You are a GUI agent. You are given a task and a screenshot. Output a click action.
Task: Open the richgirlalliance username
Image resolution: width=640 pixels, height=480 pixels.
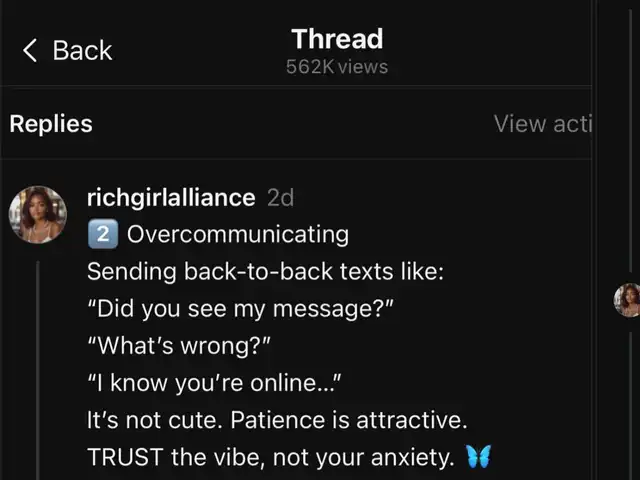(x=171, y=197)
